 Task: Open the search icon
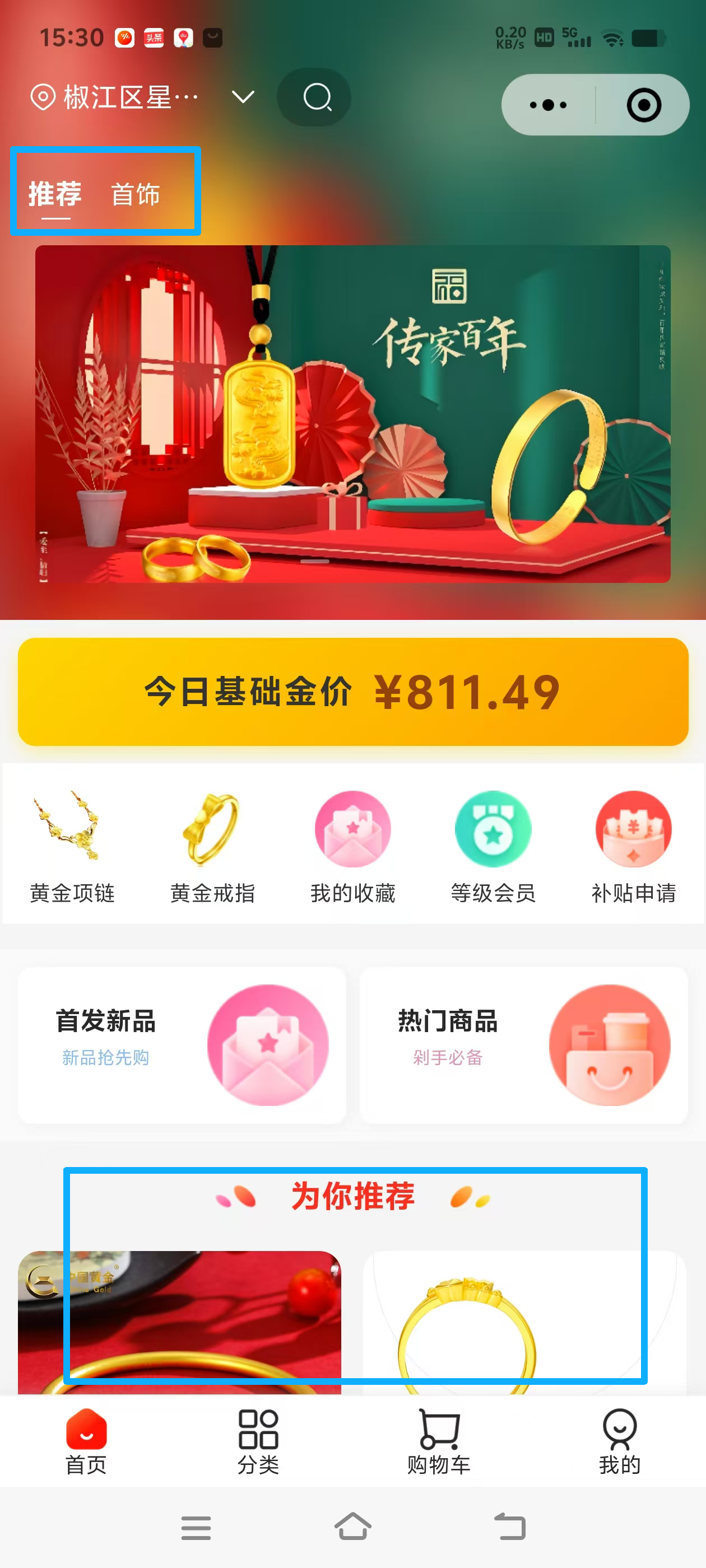(315, 97)
